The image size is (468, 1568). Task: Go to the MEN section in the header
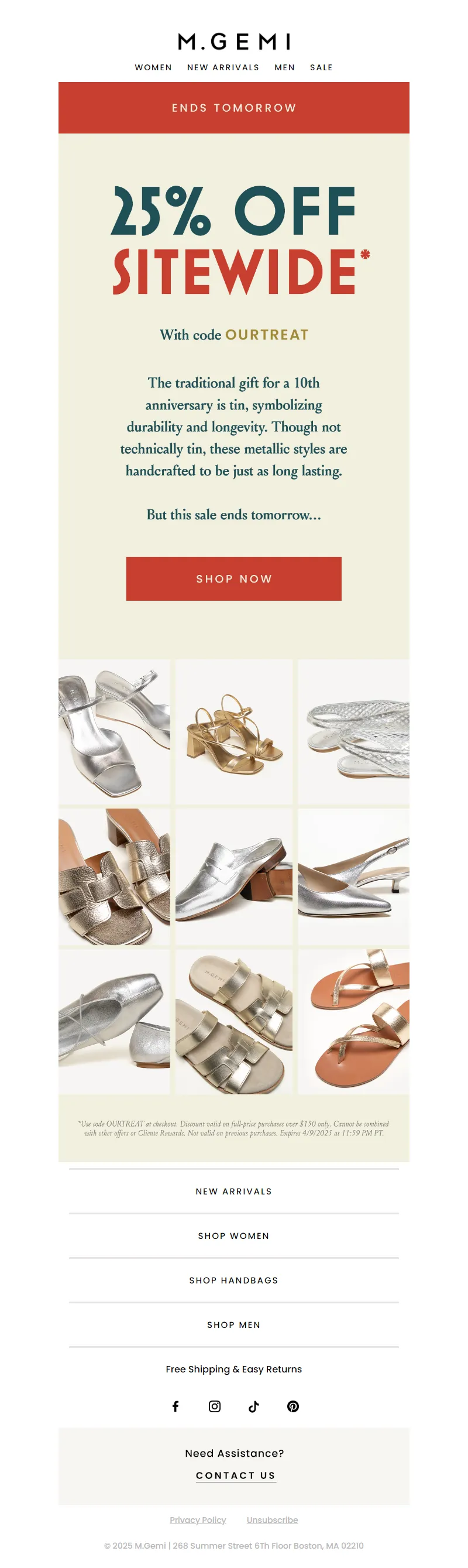tap(284, 67)
